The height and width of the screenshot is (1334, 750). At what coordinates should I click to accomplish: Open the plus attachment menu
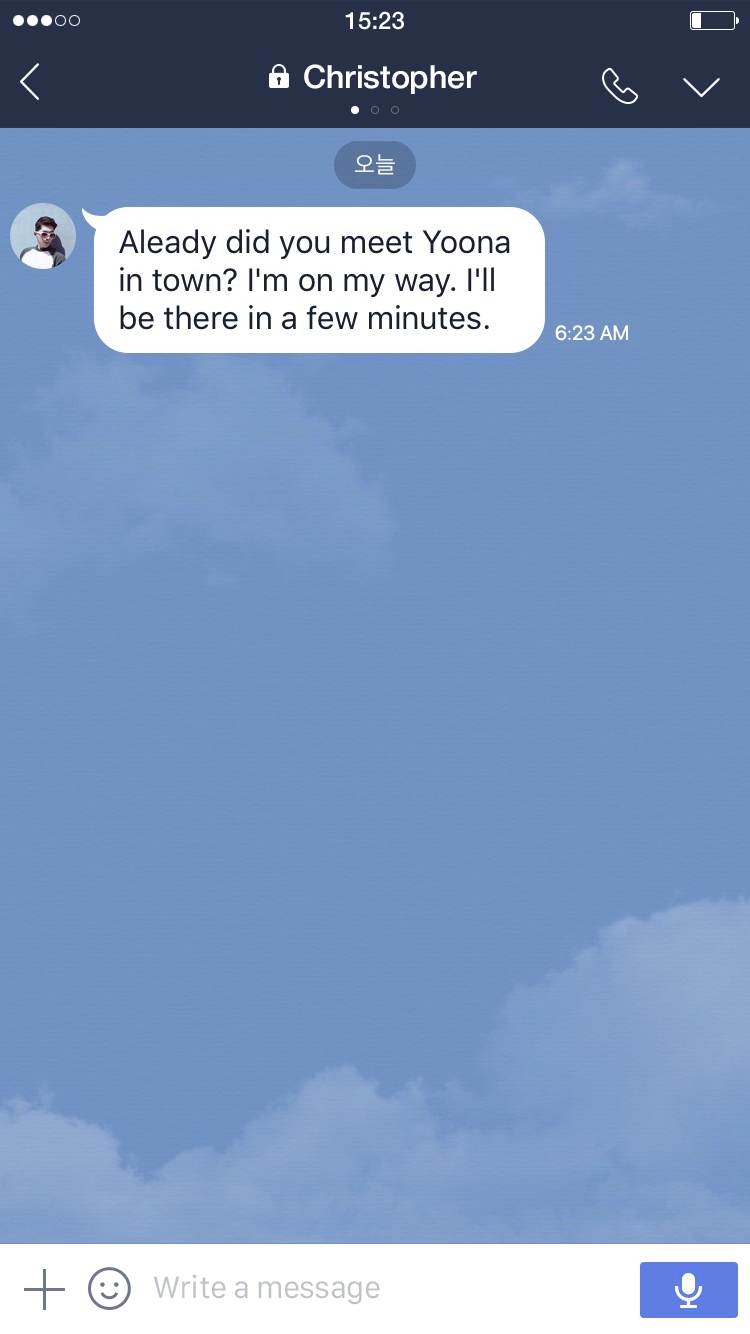44,1289
